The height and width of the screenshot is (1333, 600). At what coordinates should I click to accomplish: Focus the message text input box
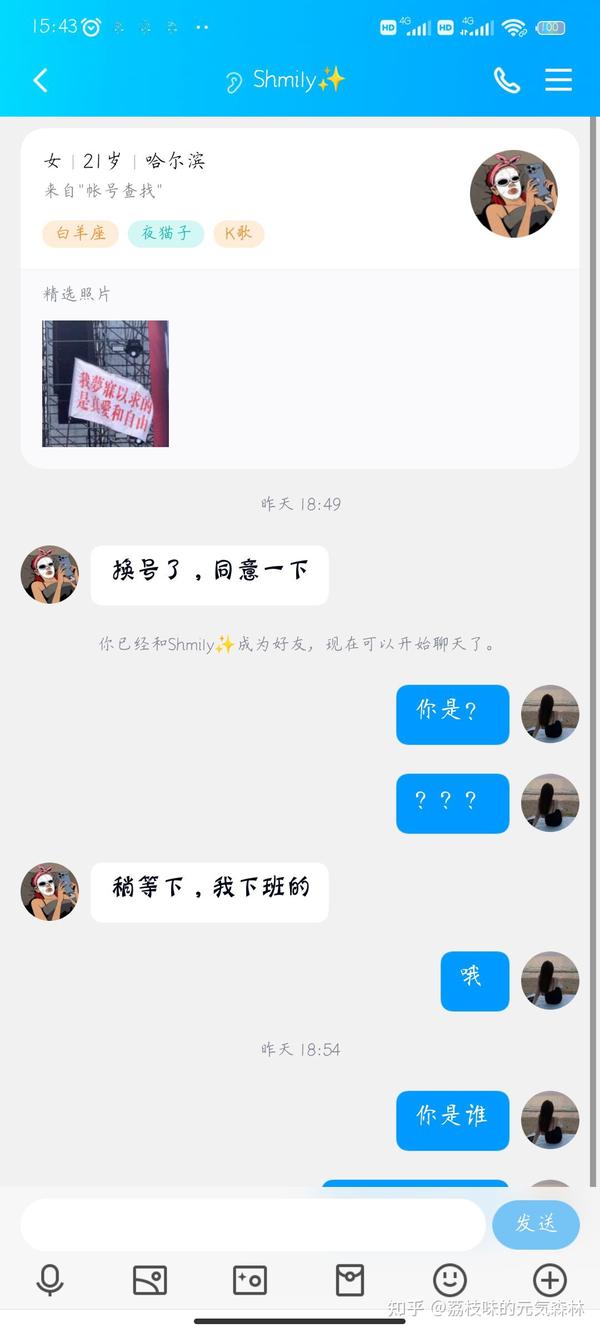click(x=252, y=1224)
